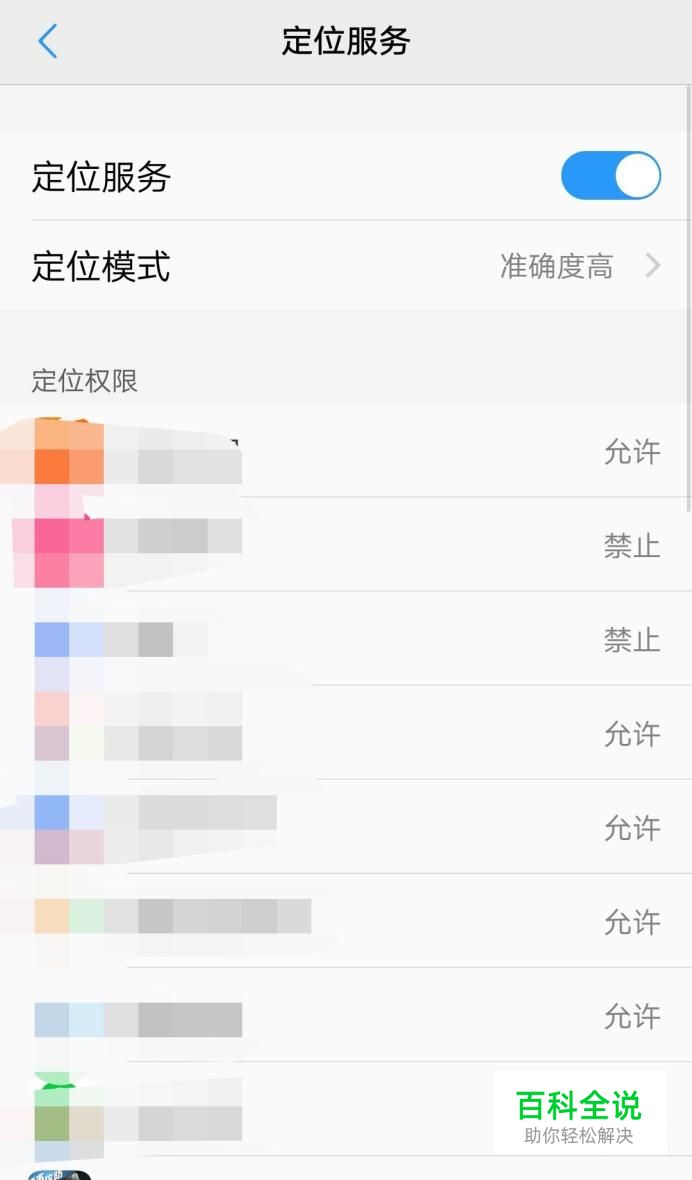Screen dimensions: 692x1180
Task: Open 定位模式 setting showing 准确度高
Action: [346, 266]
